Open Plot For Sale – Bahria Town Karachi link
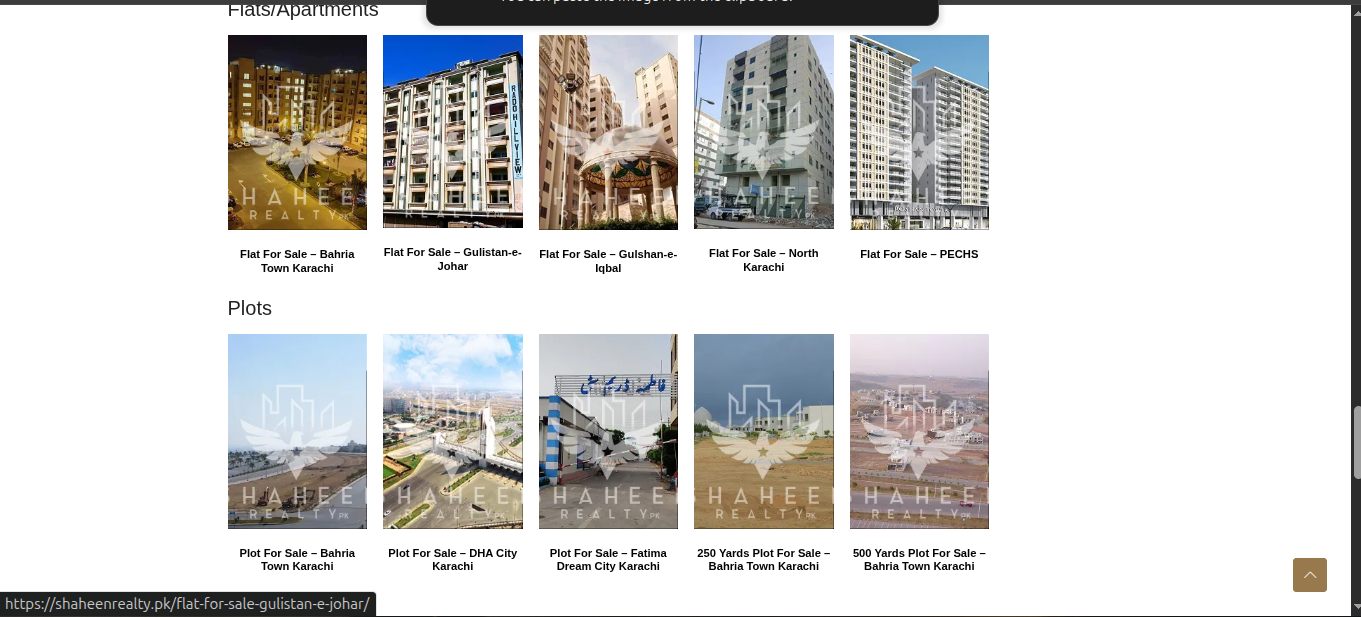The width and height of the screenshot is (1361, 617). click(297, 559)
